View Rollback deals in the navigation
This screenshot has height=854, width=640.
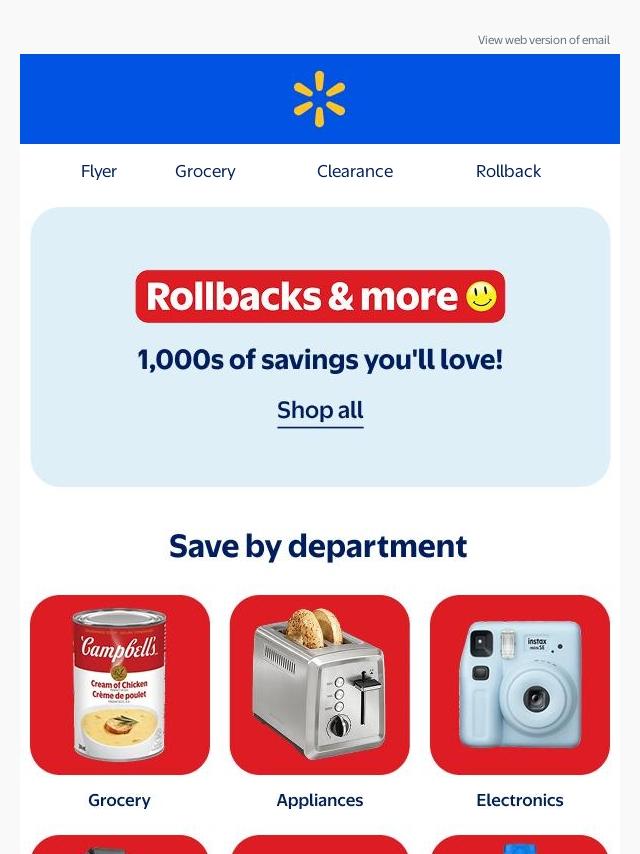coord(508,171)
